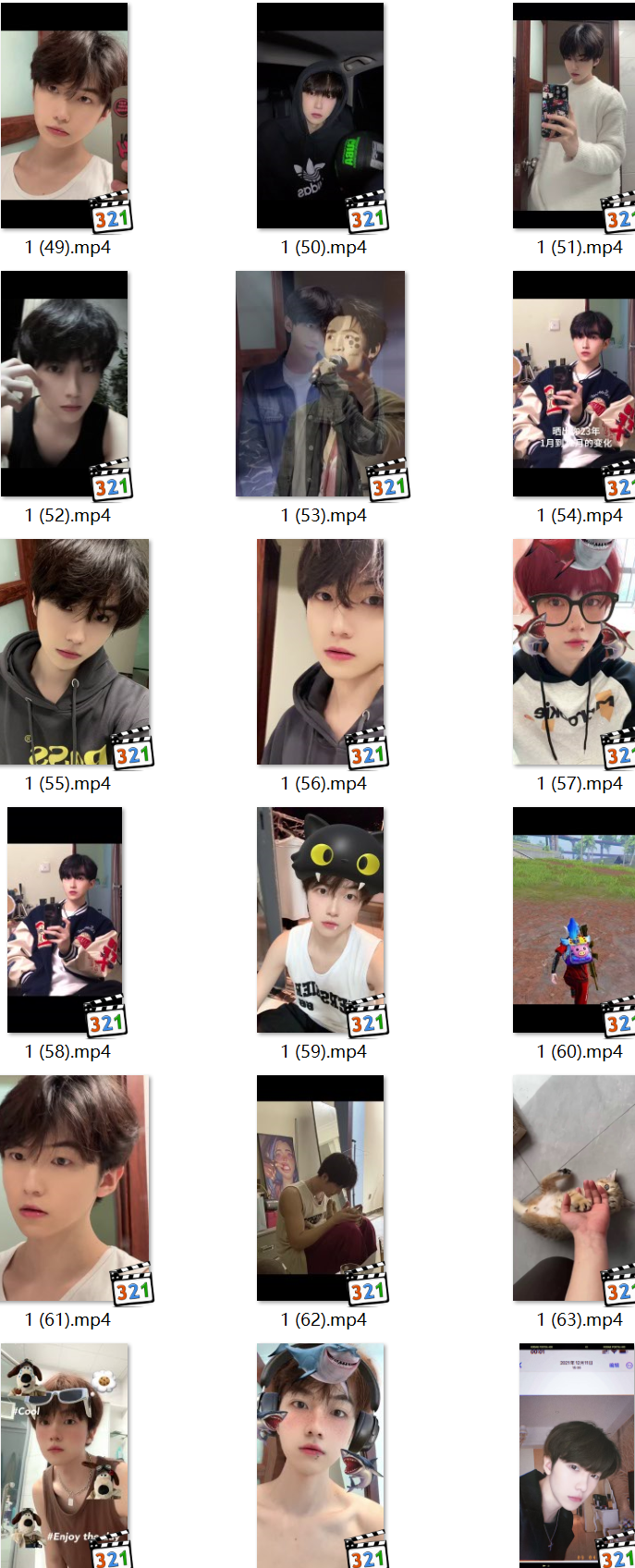Open the kitten video 1 (63).mp4
Viewport: 635px width, 1568px height.
(574, 1188)
